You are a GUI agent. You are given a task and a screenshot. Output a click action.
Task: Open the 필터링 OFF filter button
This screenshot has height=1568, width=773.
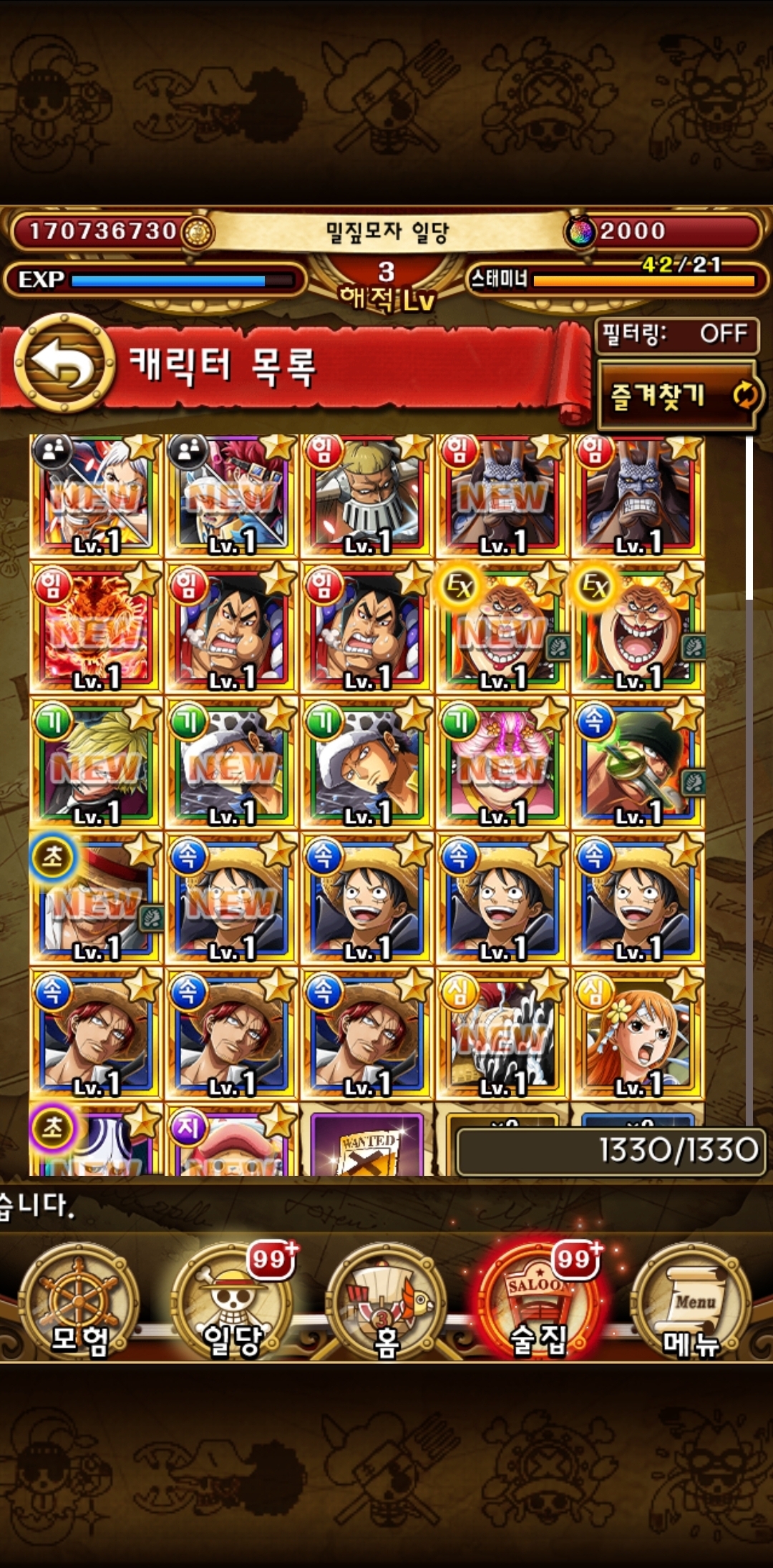676,334
